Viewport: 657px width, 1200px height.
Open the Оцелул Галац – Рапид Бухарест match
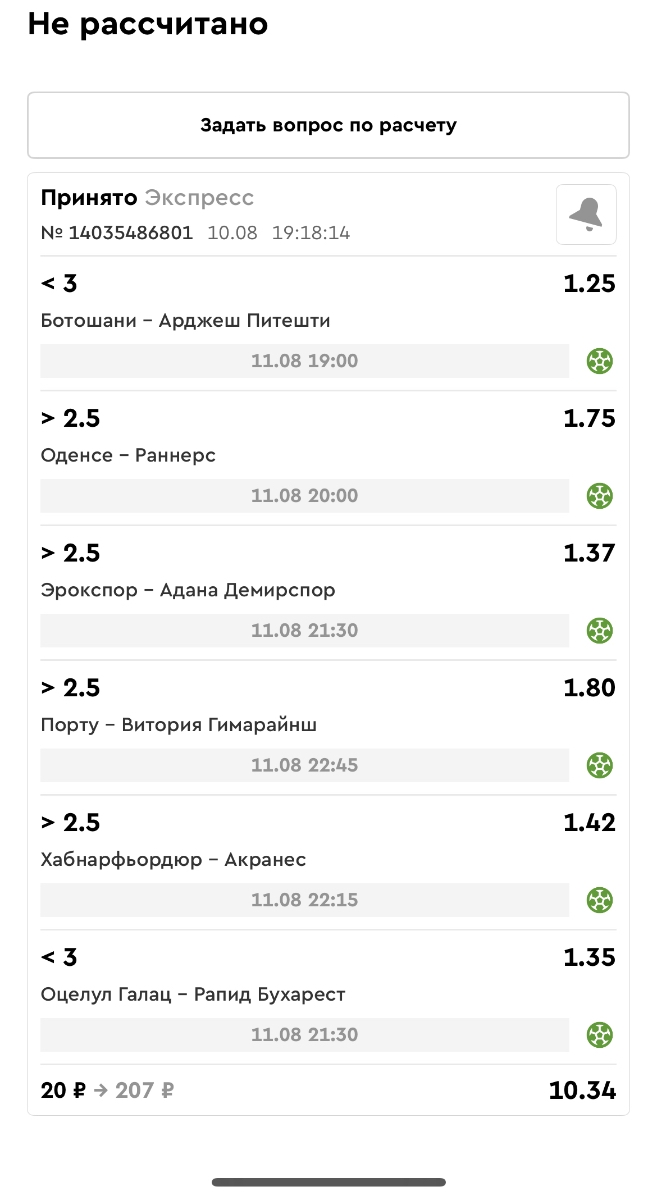click(x=193, y=996)
